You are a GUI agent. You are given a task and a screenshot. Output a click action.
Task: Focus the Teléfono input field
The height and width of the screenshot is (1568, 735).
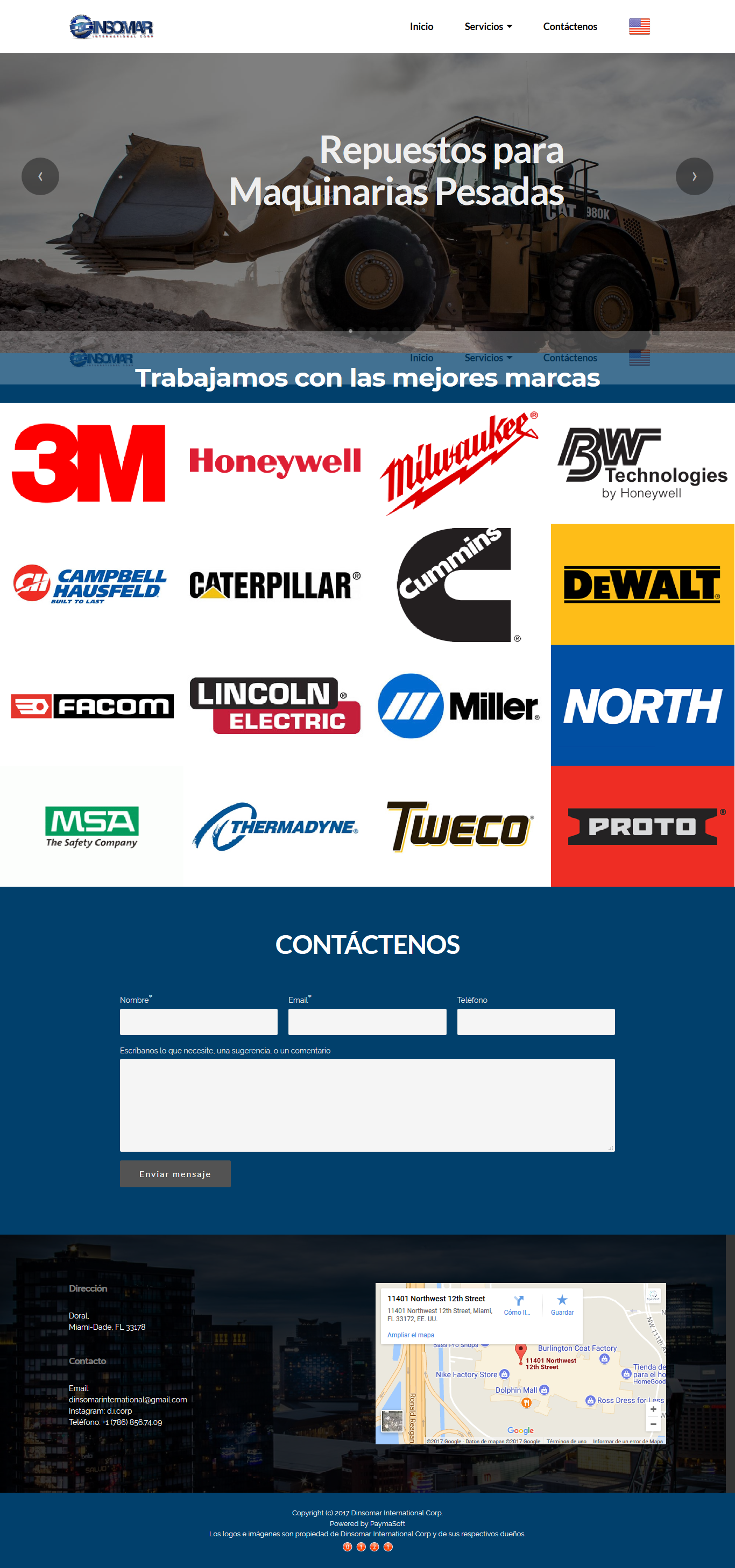coord(536,1021)
